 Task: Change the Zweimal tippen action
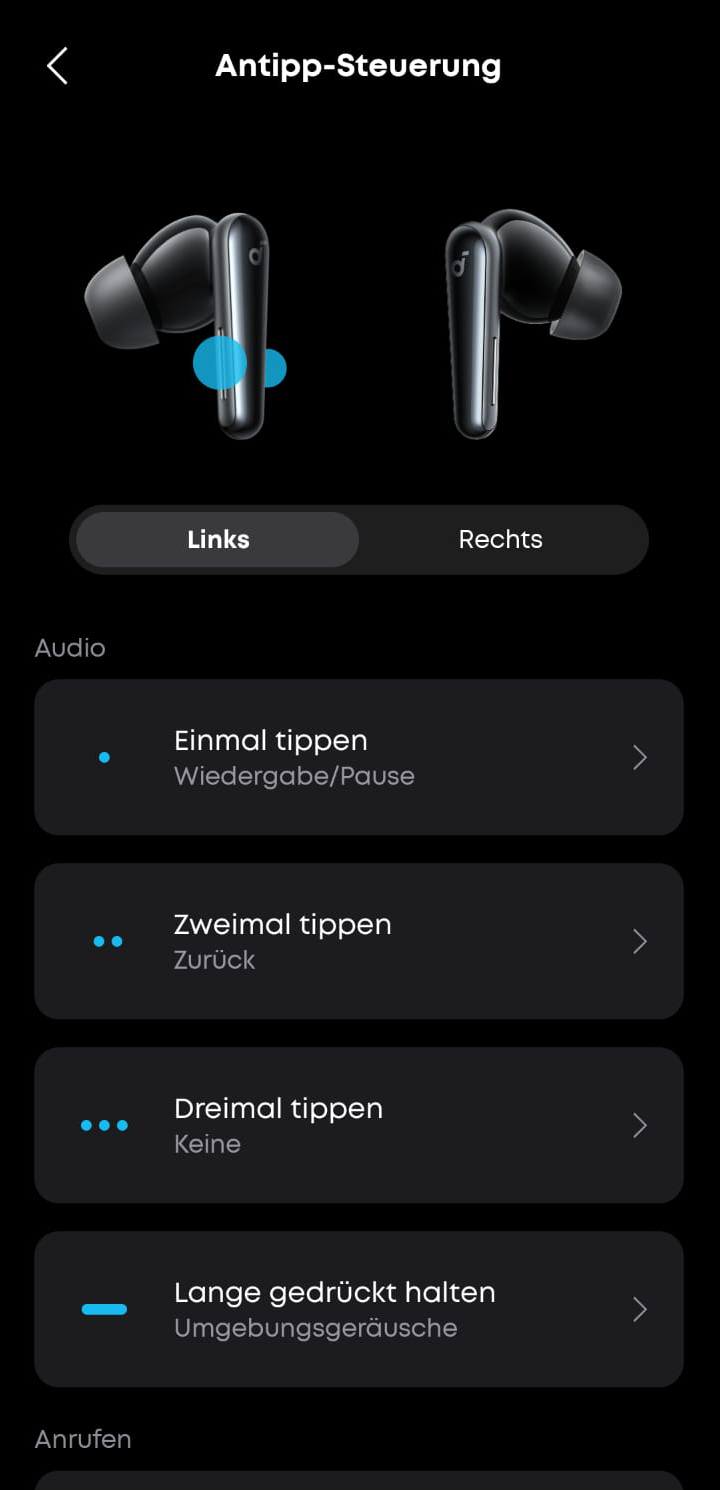tap(358, 941)
